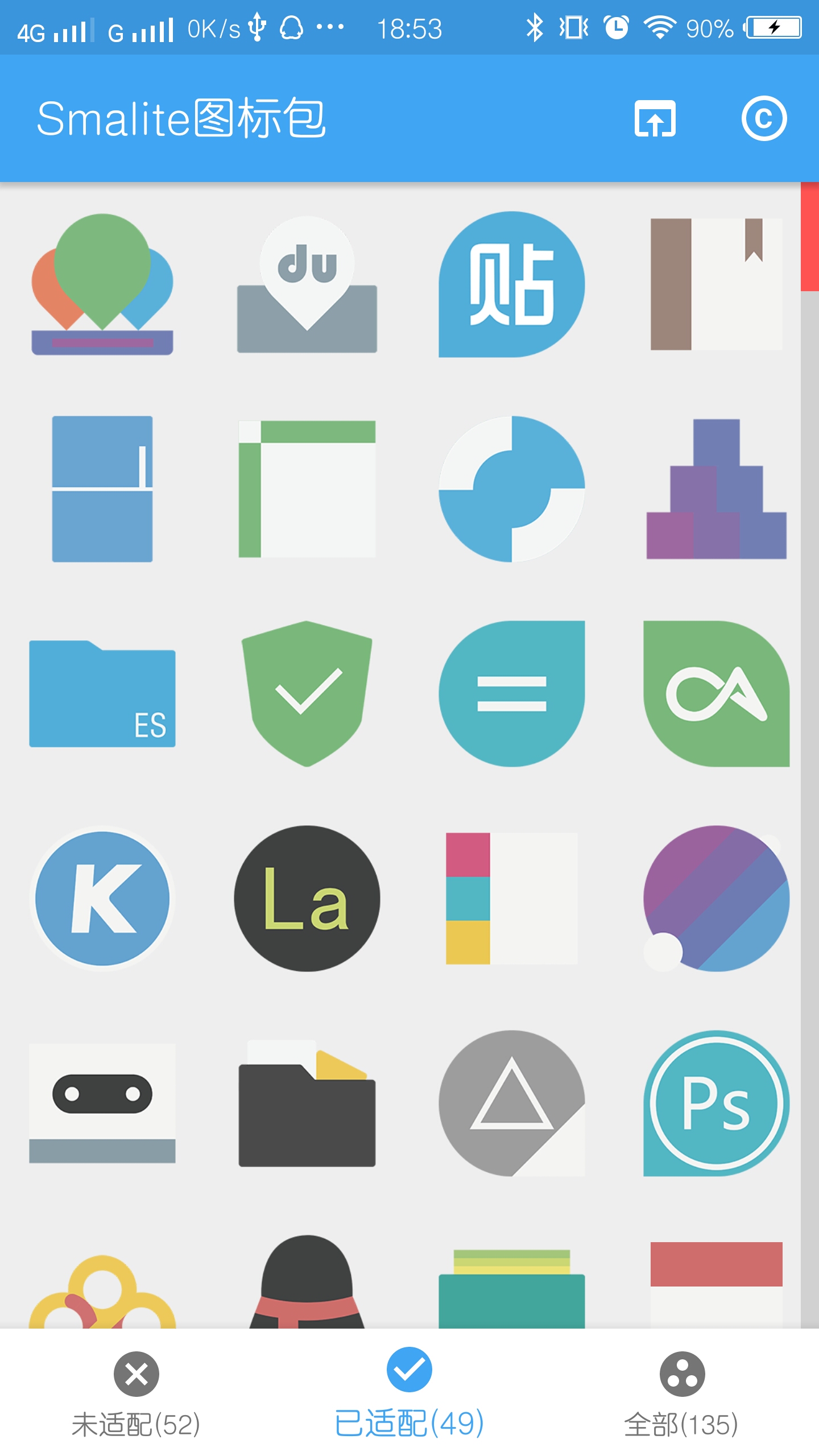Image resolution: width=819 pixels, height=1456 pixels.
Task: Select the green shield checkmark icon
Action: click(x=307, y=694)
